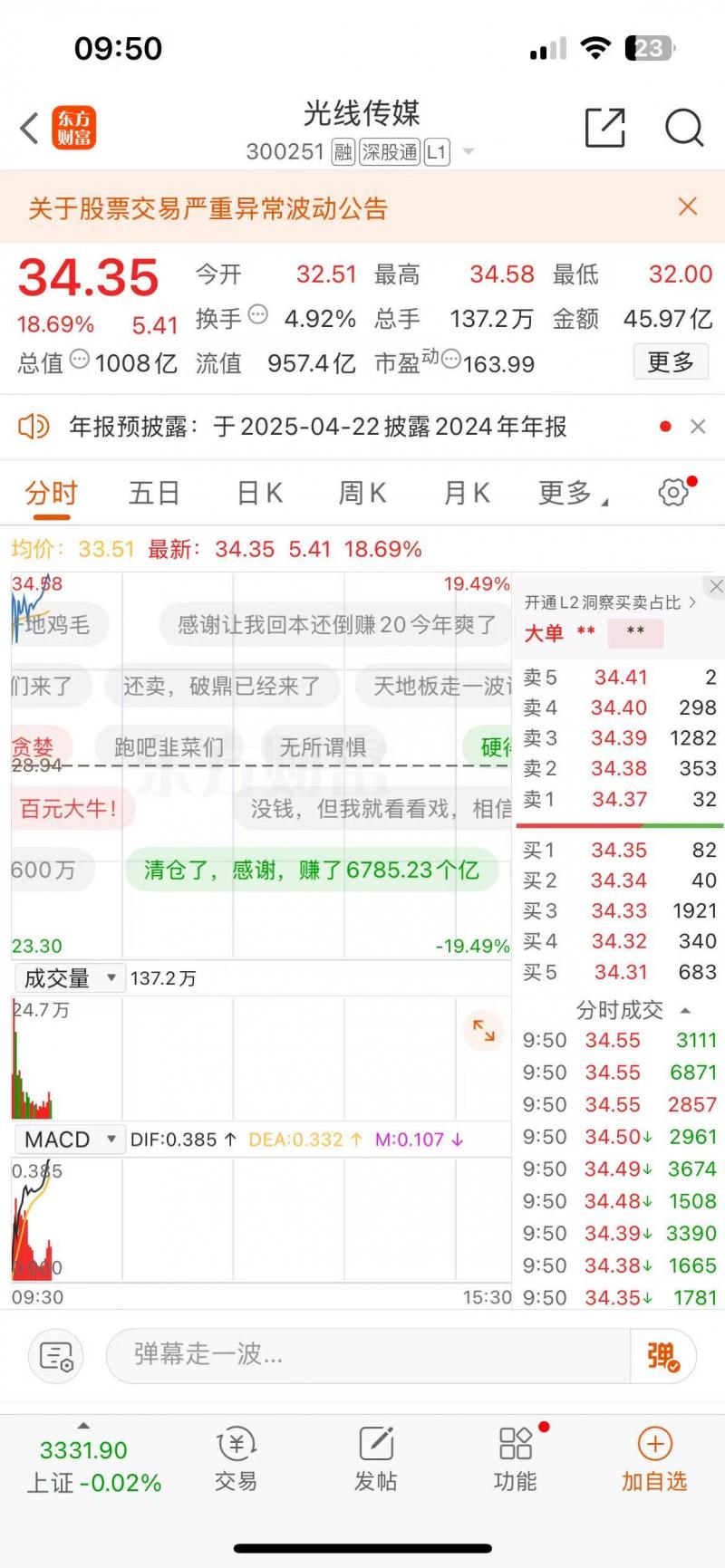Switch to the 日K chart tab
The width and height of the screenshot is (725, 1568).
(260, 493)
